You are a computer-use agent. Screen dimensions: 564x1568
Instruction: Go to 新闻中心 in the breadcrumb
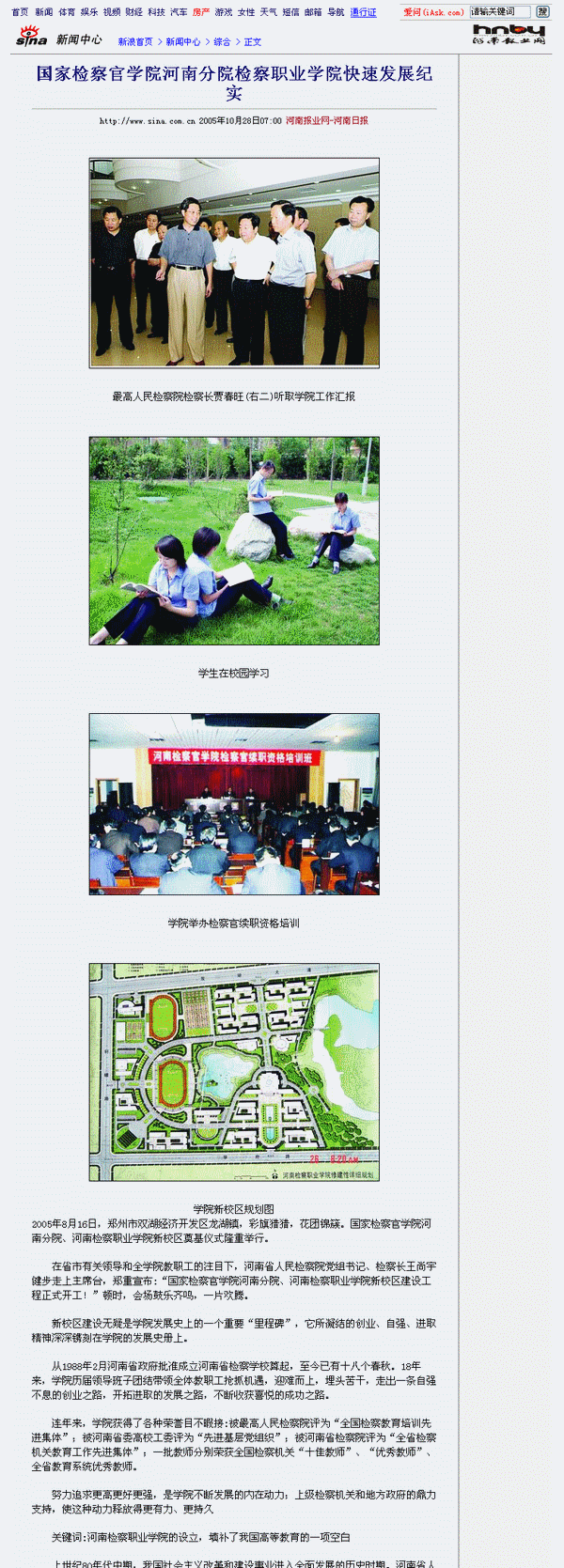pyautogui.click(x=183, y=42)
